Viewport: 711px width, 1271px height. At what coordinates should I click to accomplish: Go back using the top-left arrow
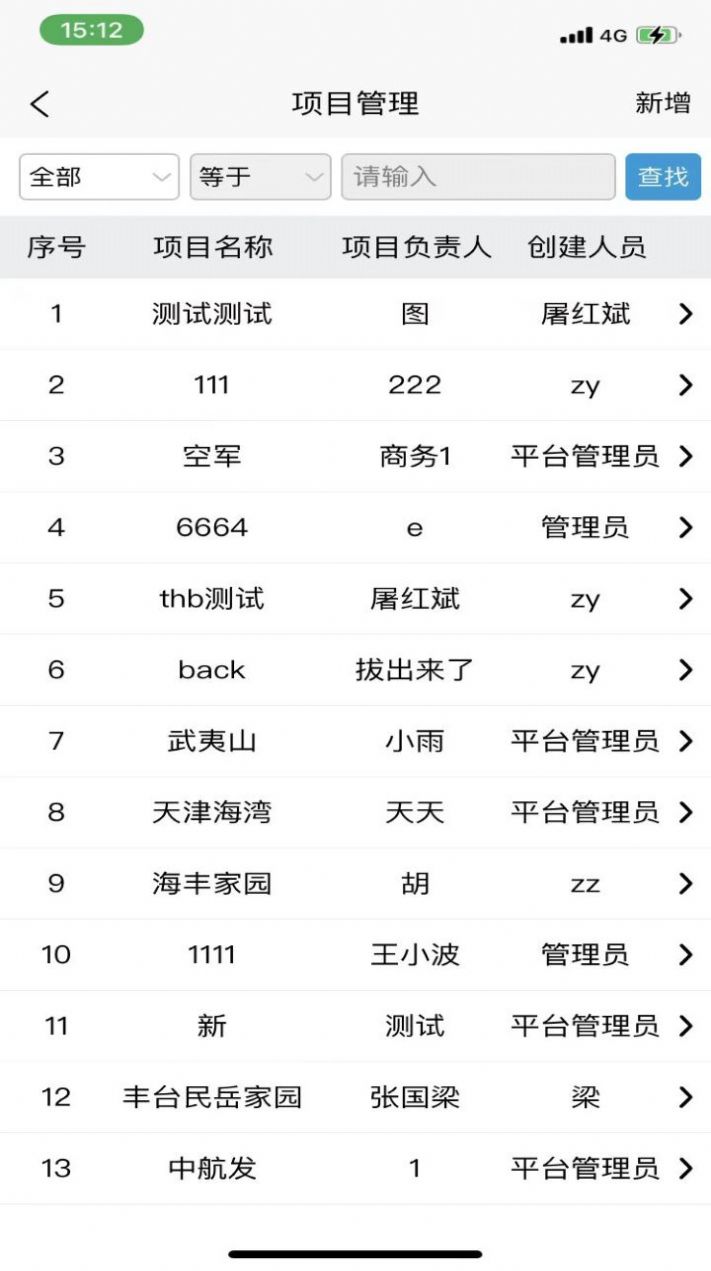coord(40,104)
